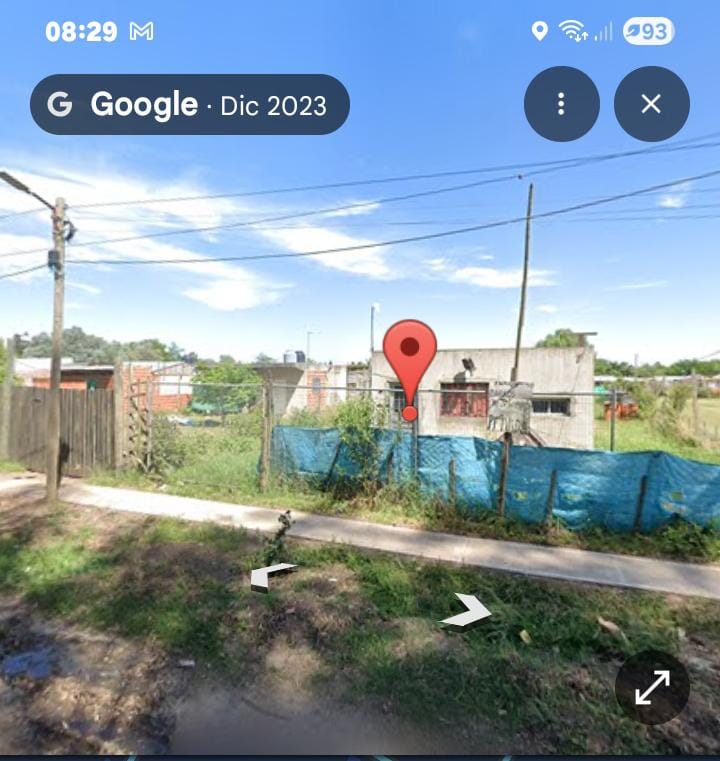
Task: Expand Street View to full screen
Action: click(x=651, y=687)
